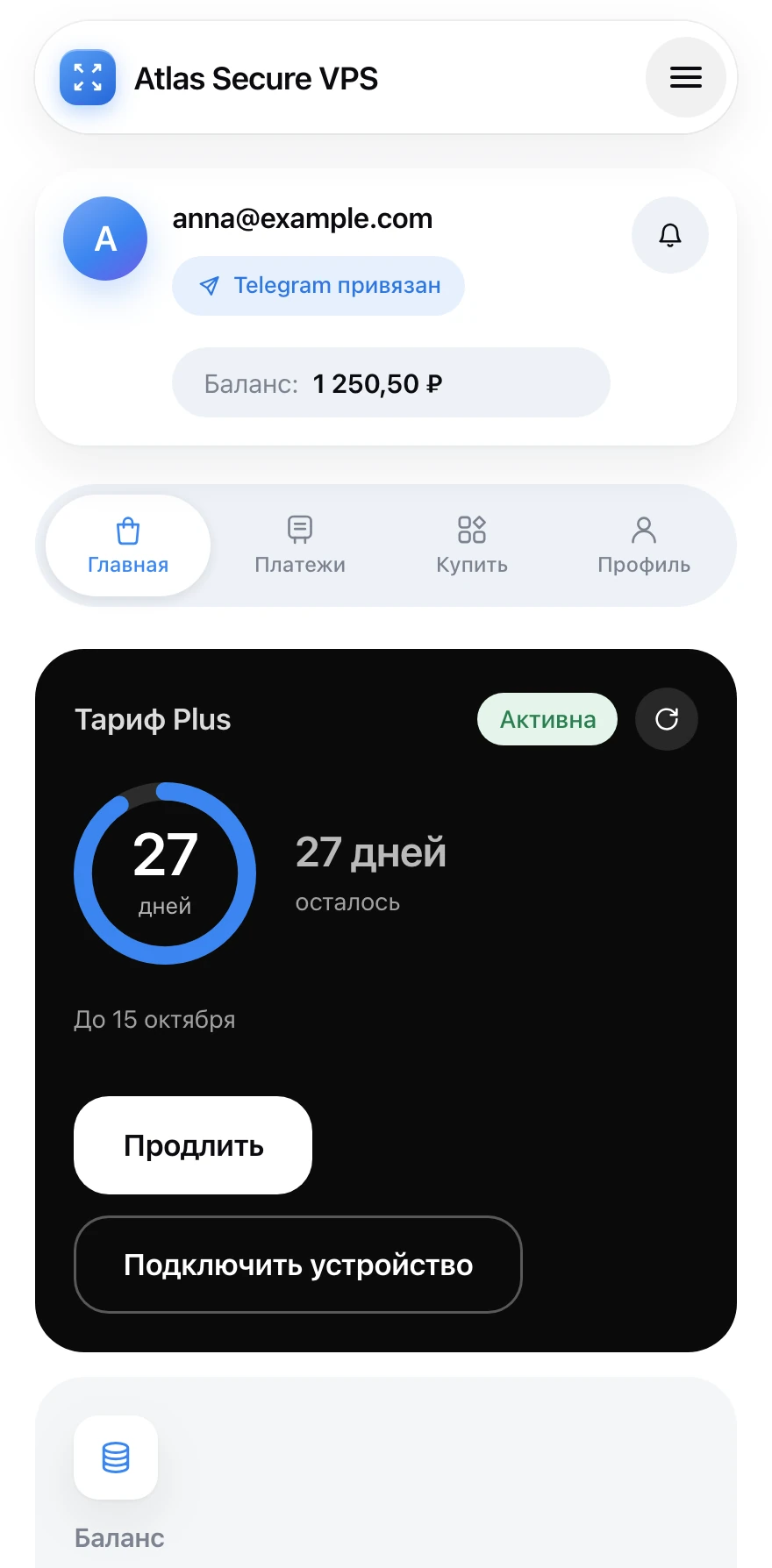
Task: Go to the Купить tab
Action: coord(472,545)
